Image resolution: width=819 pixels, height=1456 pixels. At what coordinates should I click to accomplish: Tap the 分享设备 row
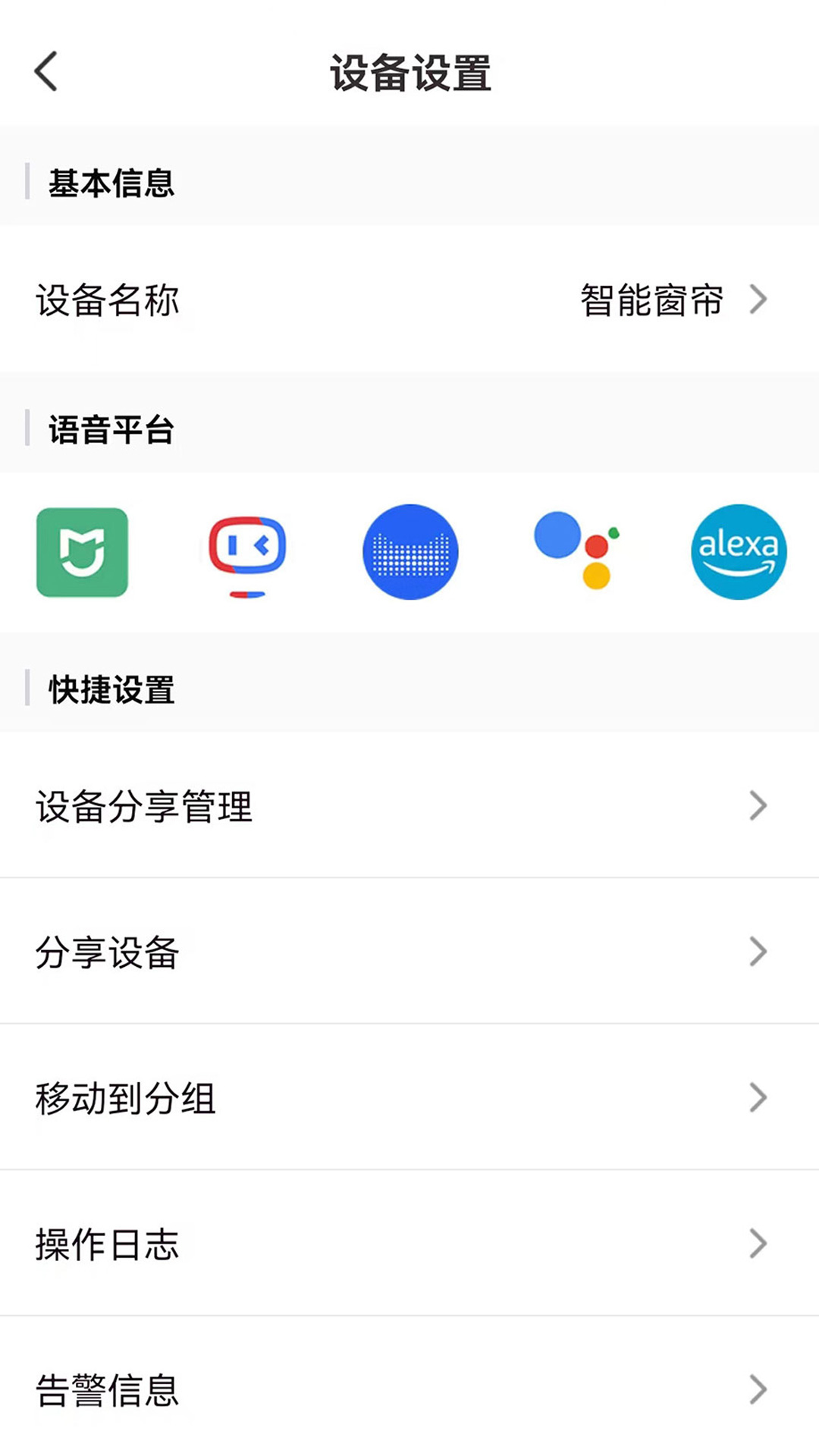[409, 952]
